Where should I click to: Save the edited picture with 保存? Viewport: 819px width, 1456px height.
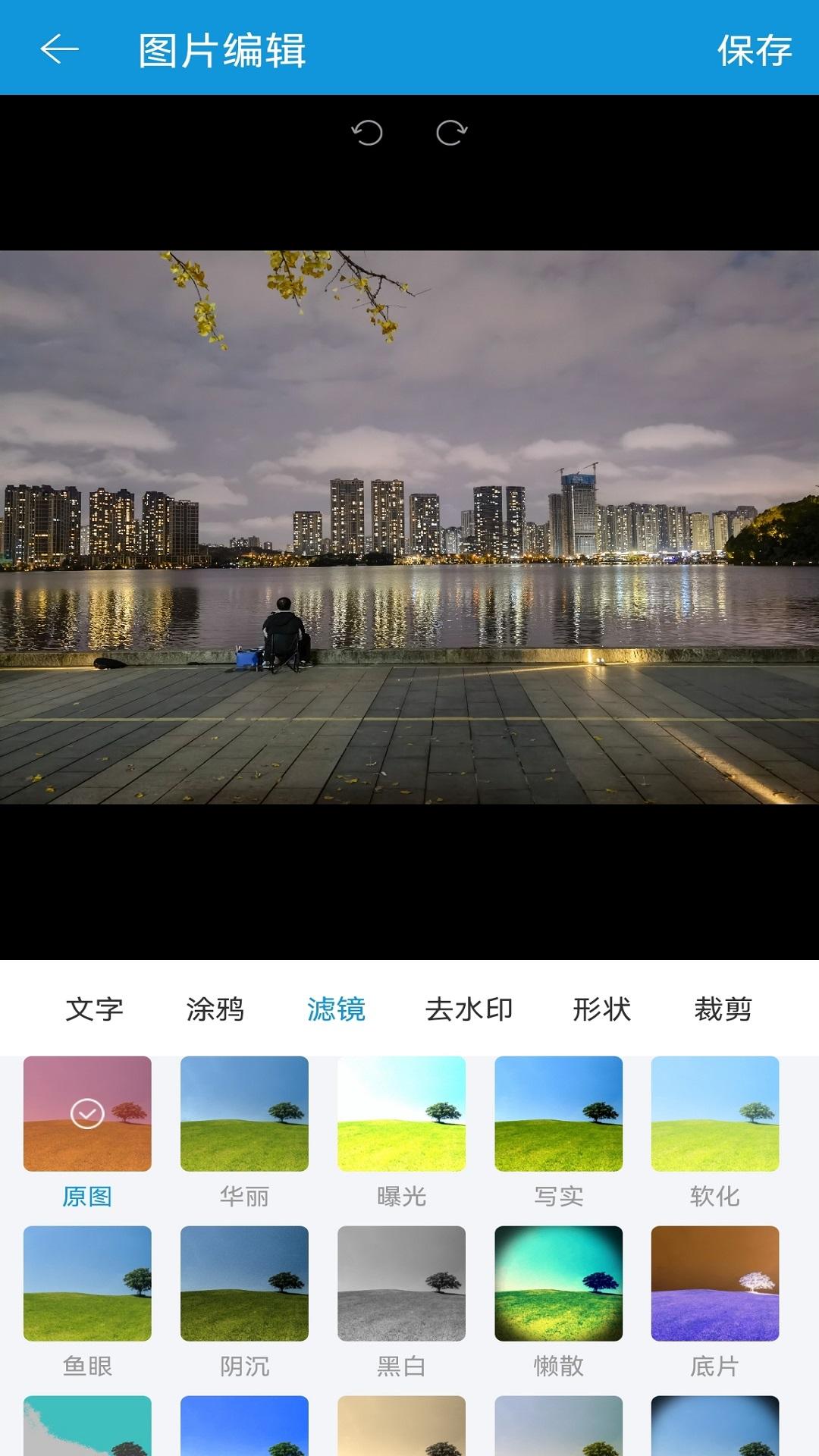pos(754,51)
